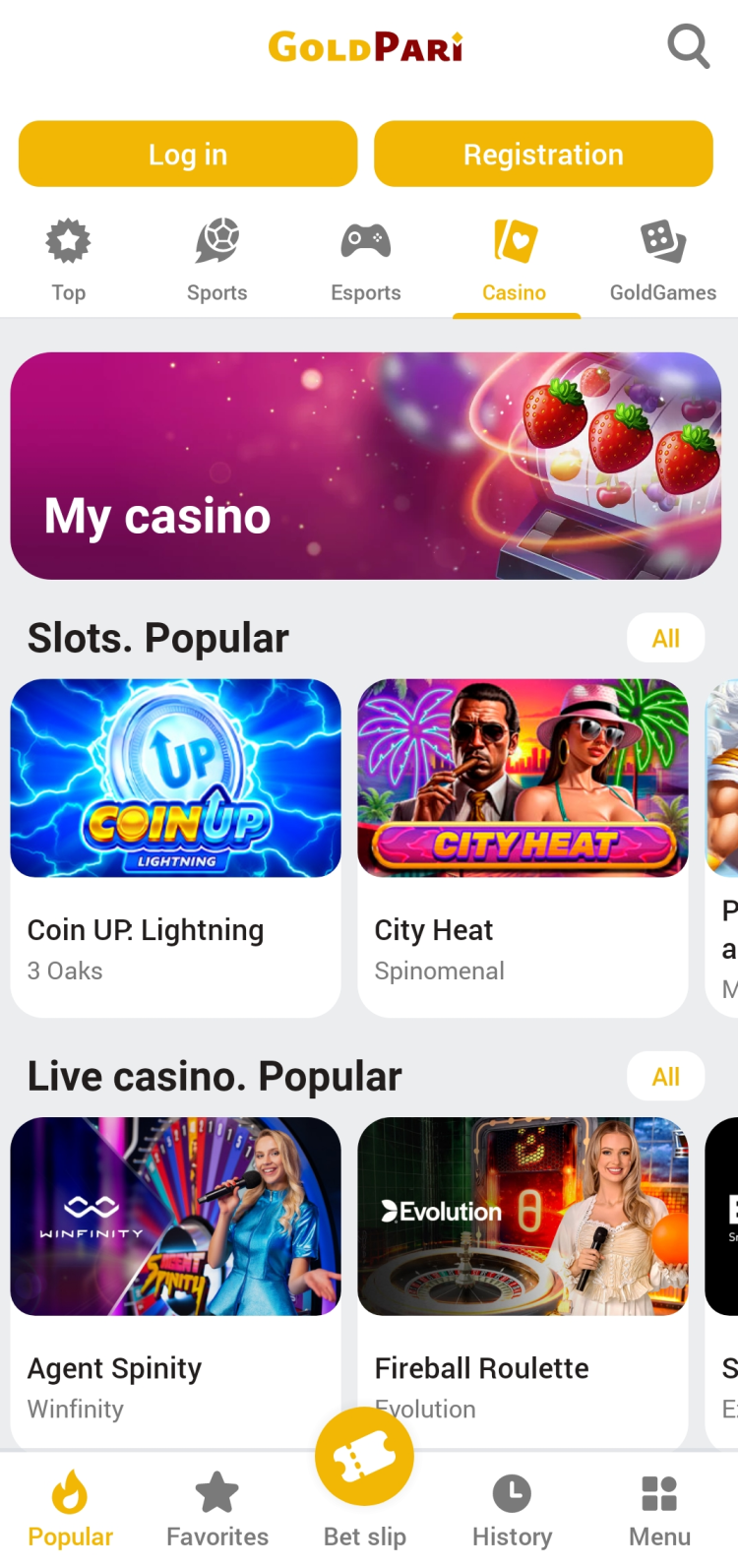The image size is (738, 1568).
Task: View bet History
Action: pos(512,1510)
